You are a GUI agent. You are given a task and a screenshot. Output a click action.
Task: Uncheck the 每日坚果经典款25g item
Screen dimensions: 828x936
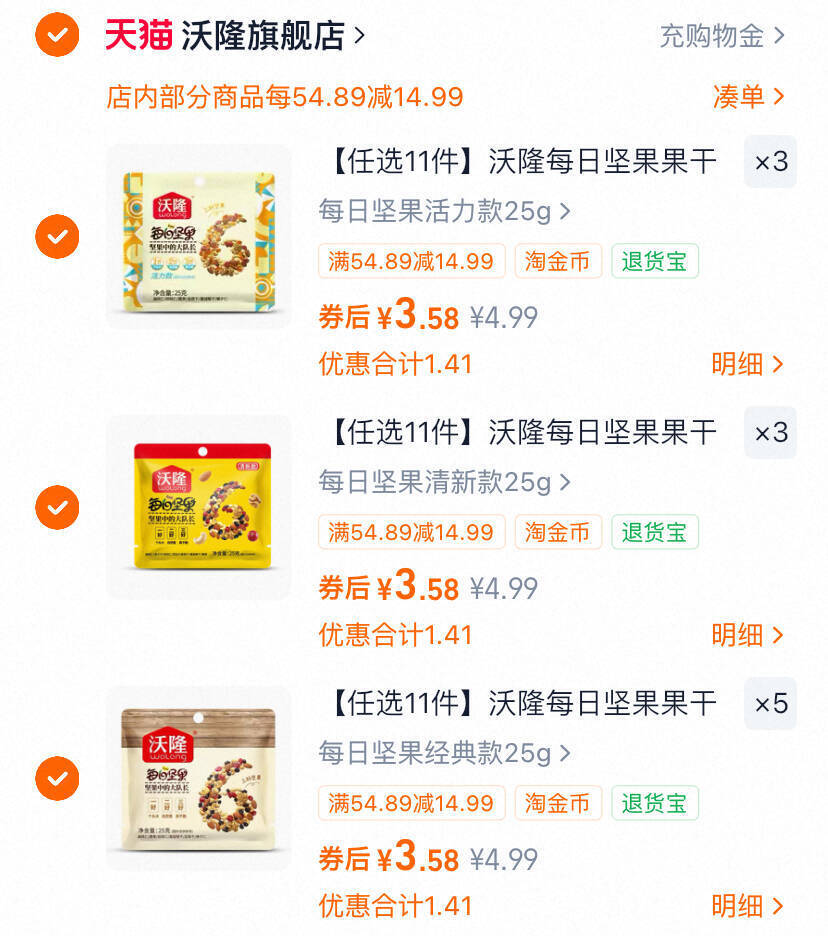tap(57, 779)
